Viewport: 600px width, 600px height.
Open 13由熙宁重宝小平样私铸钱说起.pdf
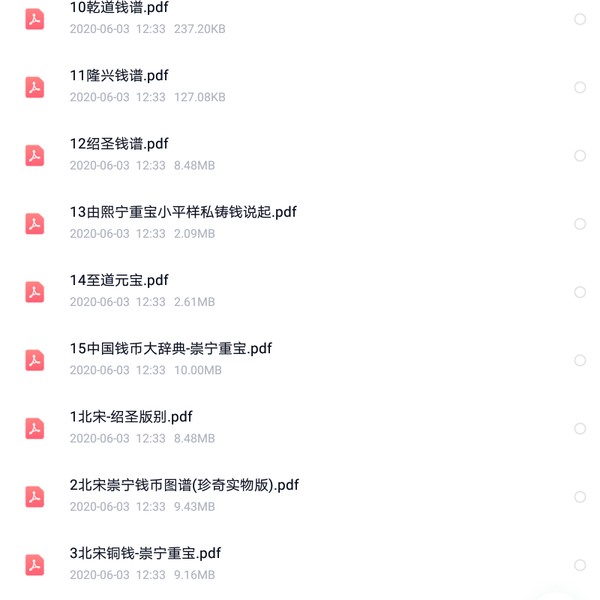tap(183, 212)
